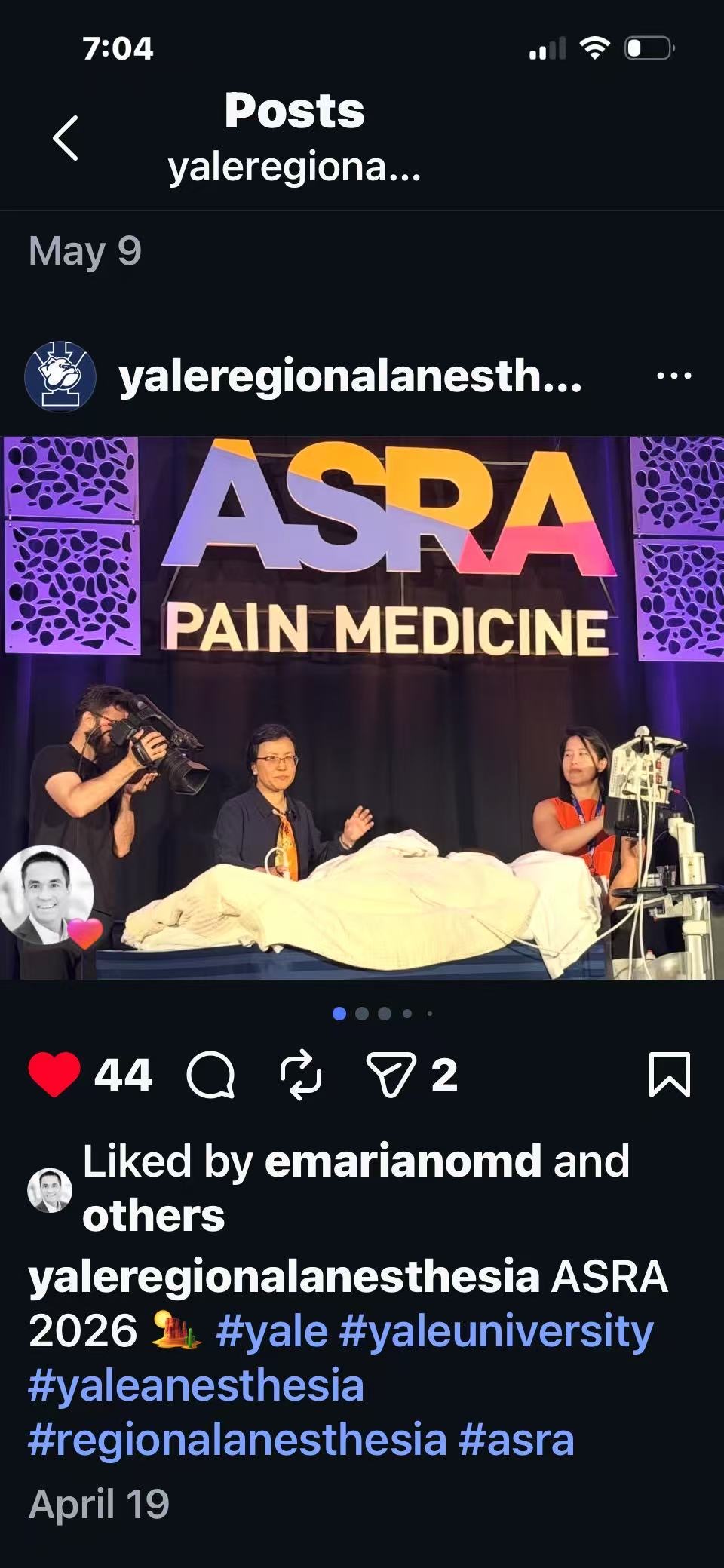Go back from the Posts screen
This screenshot has width=724, height=1568.
(66, 138)
